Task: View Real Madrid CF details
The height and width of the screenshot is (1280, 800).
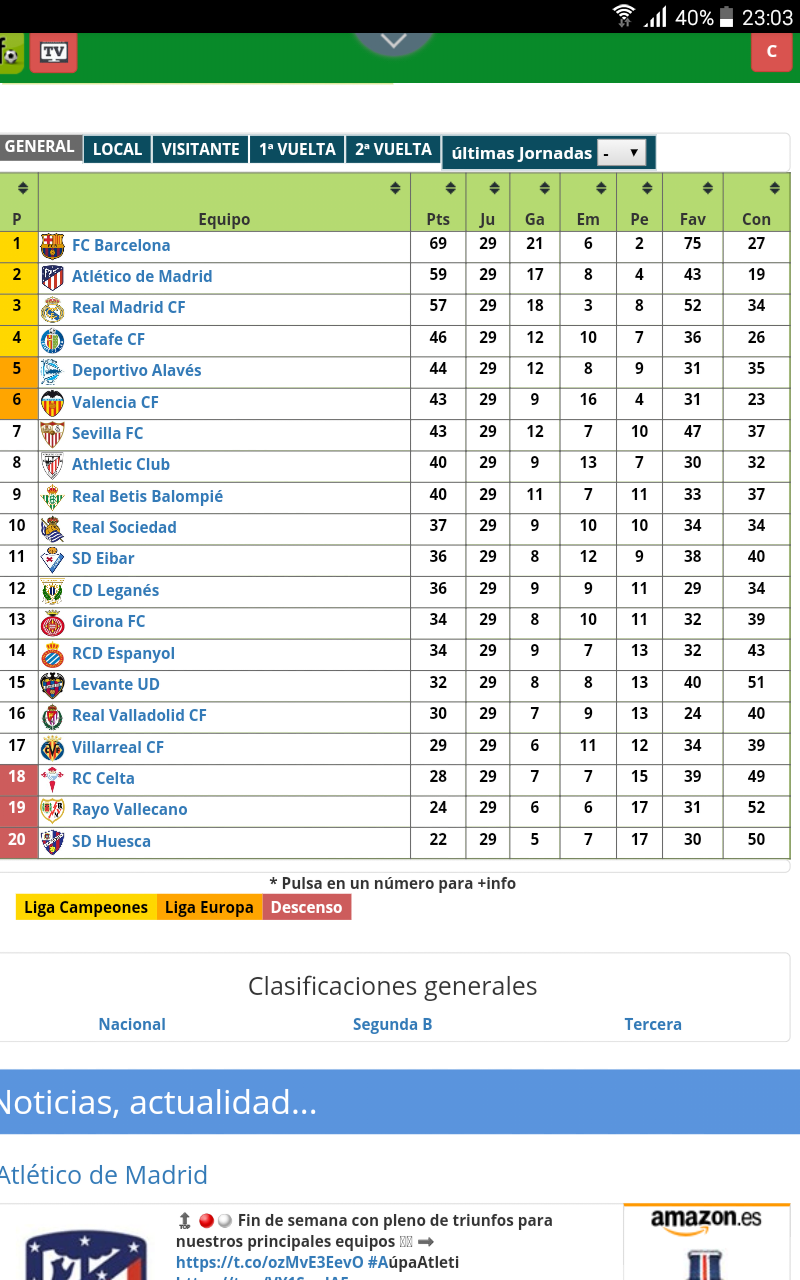Action: click(x=129, y=307)
